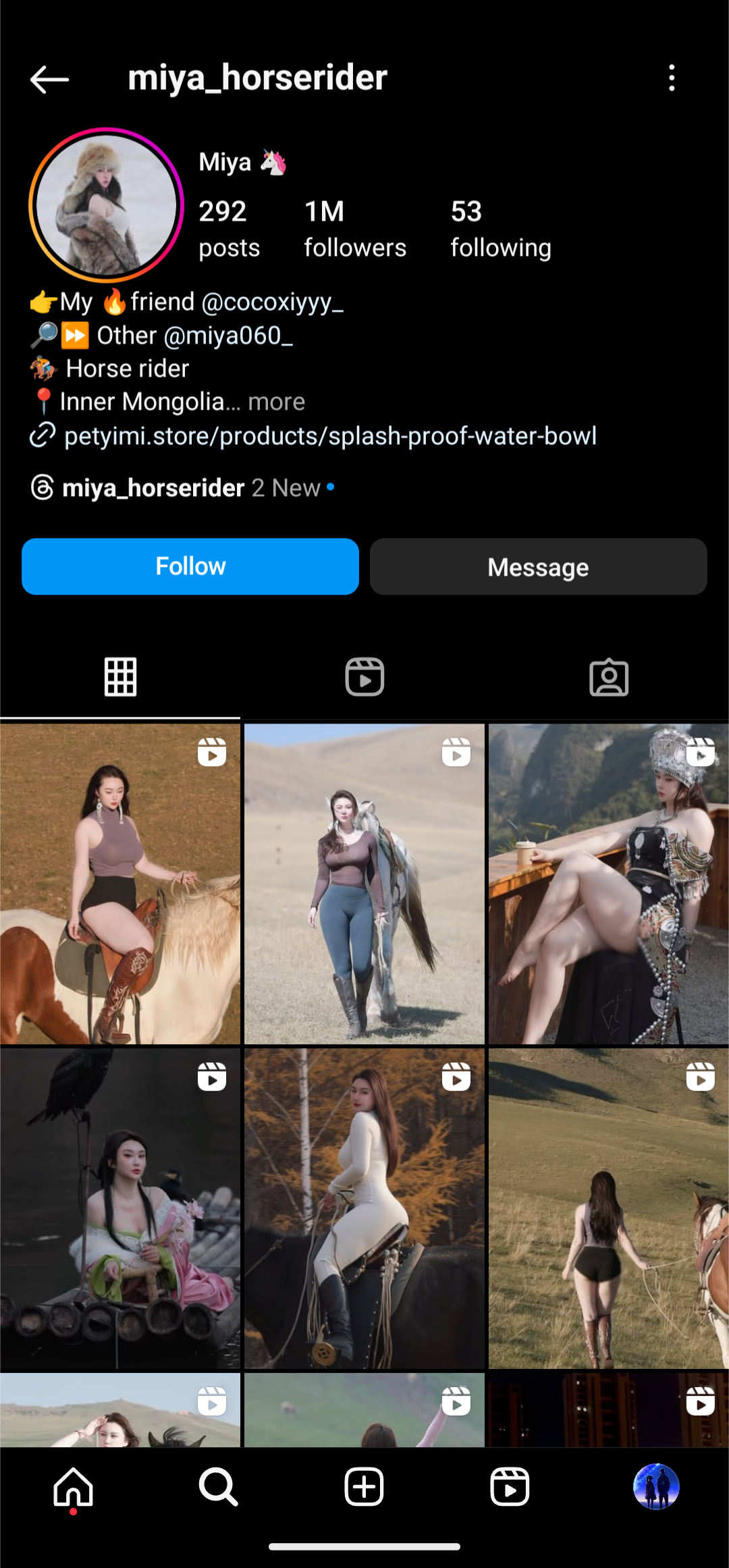Open your own profile tab
Viewport: 729px width, 1568px height.
(656, 1487)
